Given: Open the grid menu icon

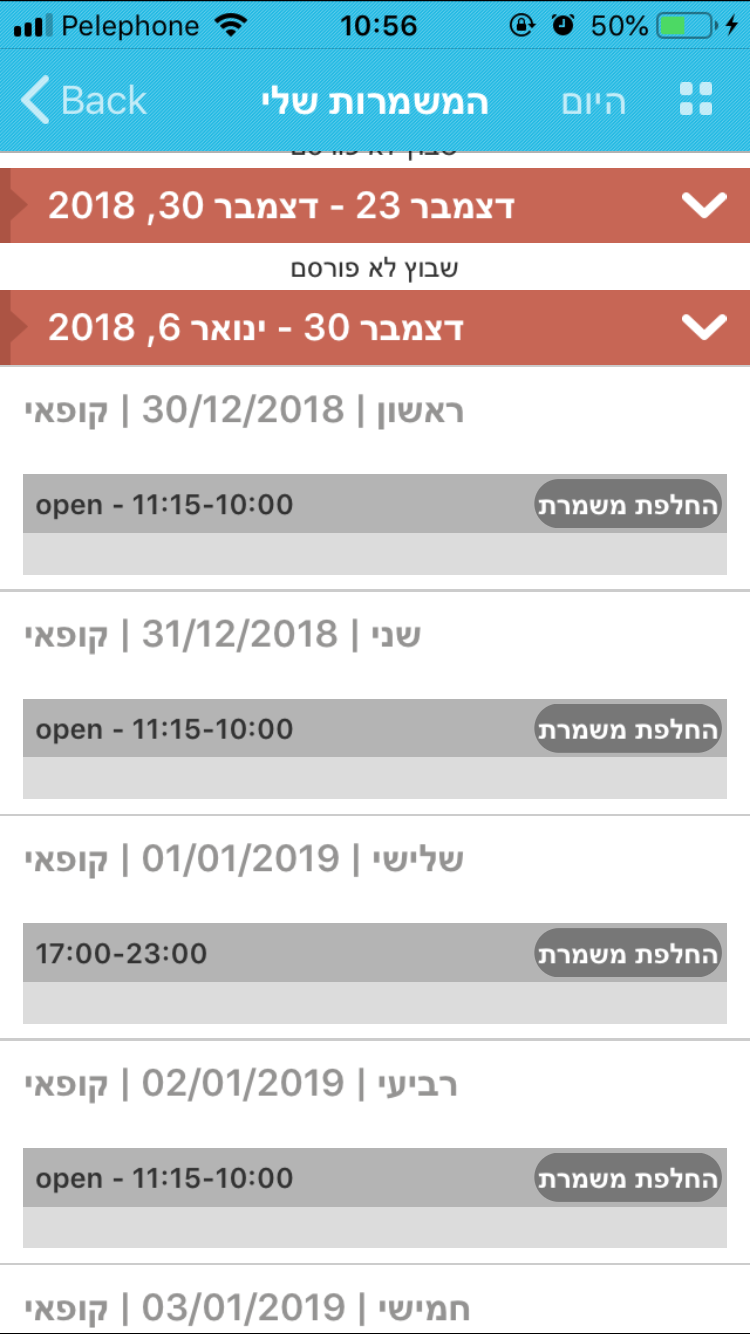Looking at the screenshot, I should tap(696, 100).
